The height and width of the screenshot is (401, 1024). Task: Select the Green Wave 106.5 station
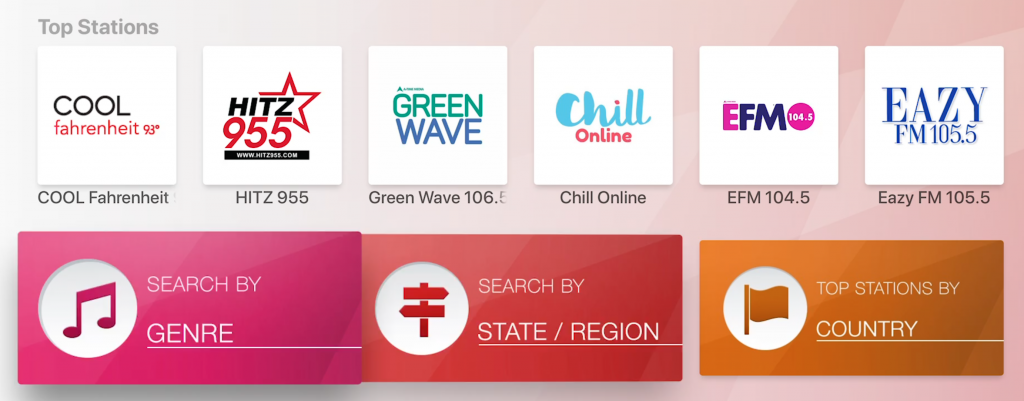(x=437, y=115)
